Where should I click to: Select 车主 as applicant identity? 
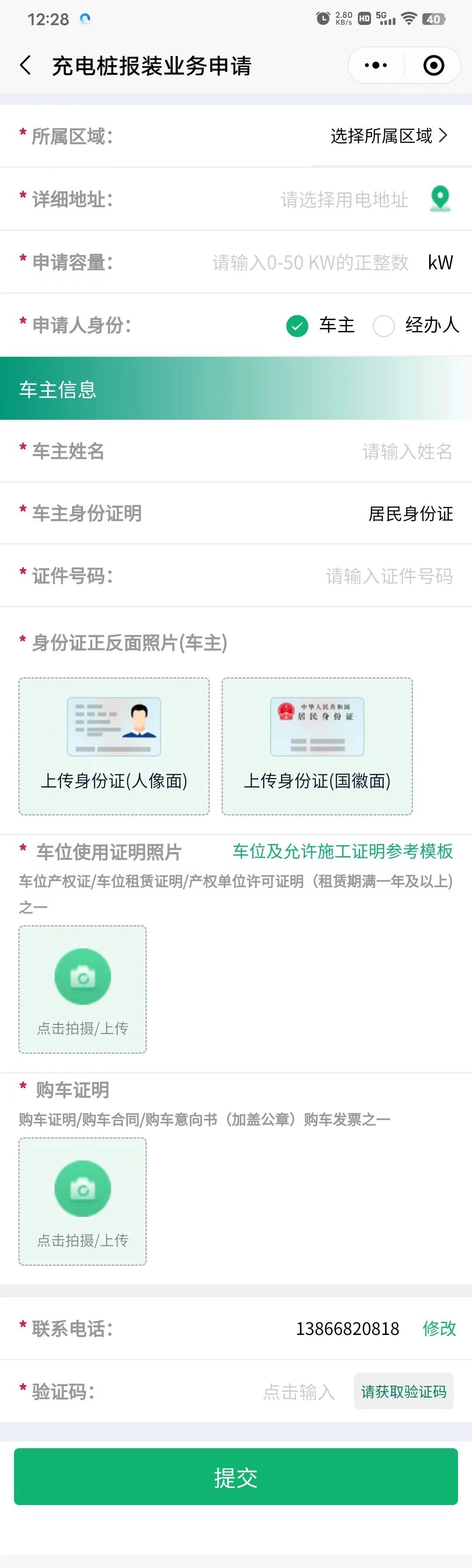pyautogui.click(x=298, y=326)
